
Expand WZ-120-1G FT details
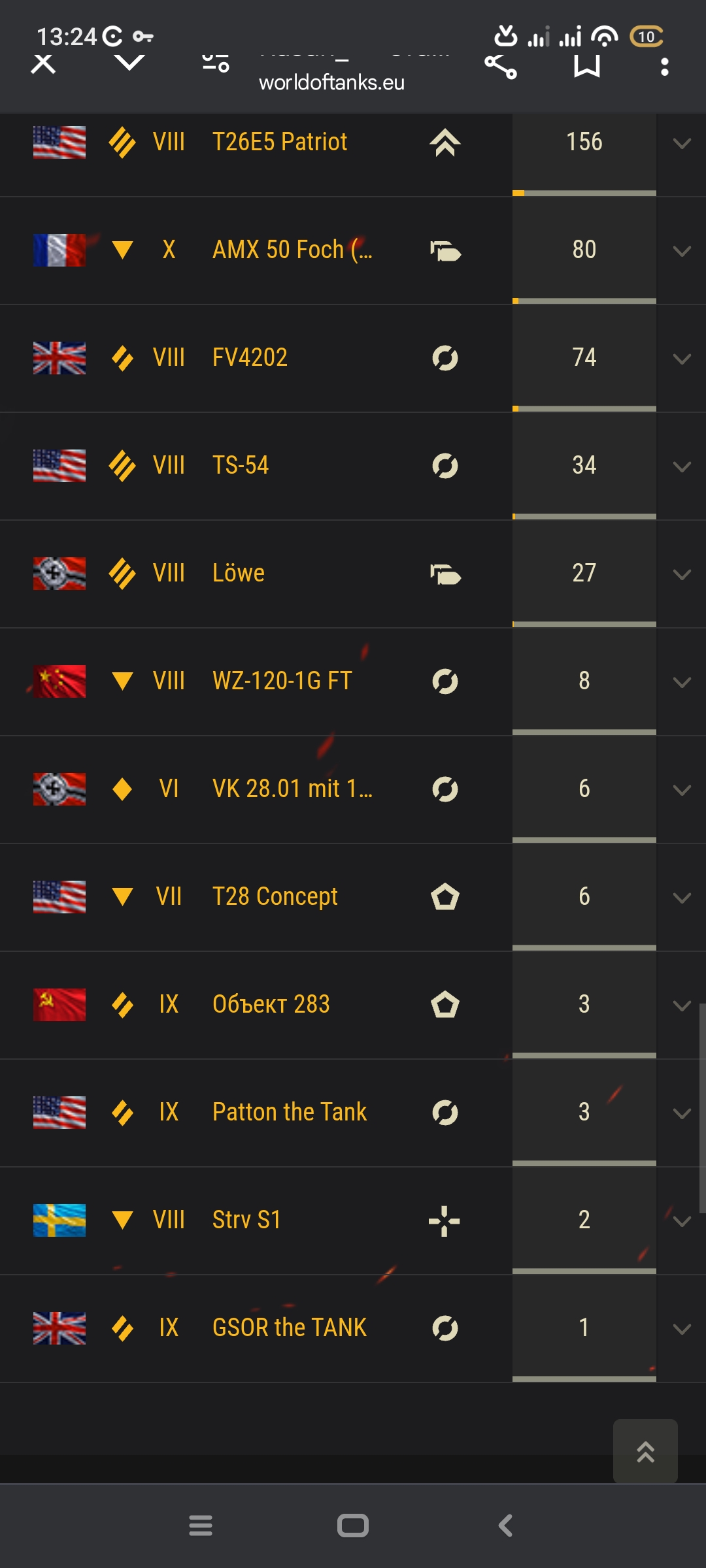pos(682,683)
